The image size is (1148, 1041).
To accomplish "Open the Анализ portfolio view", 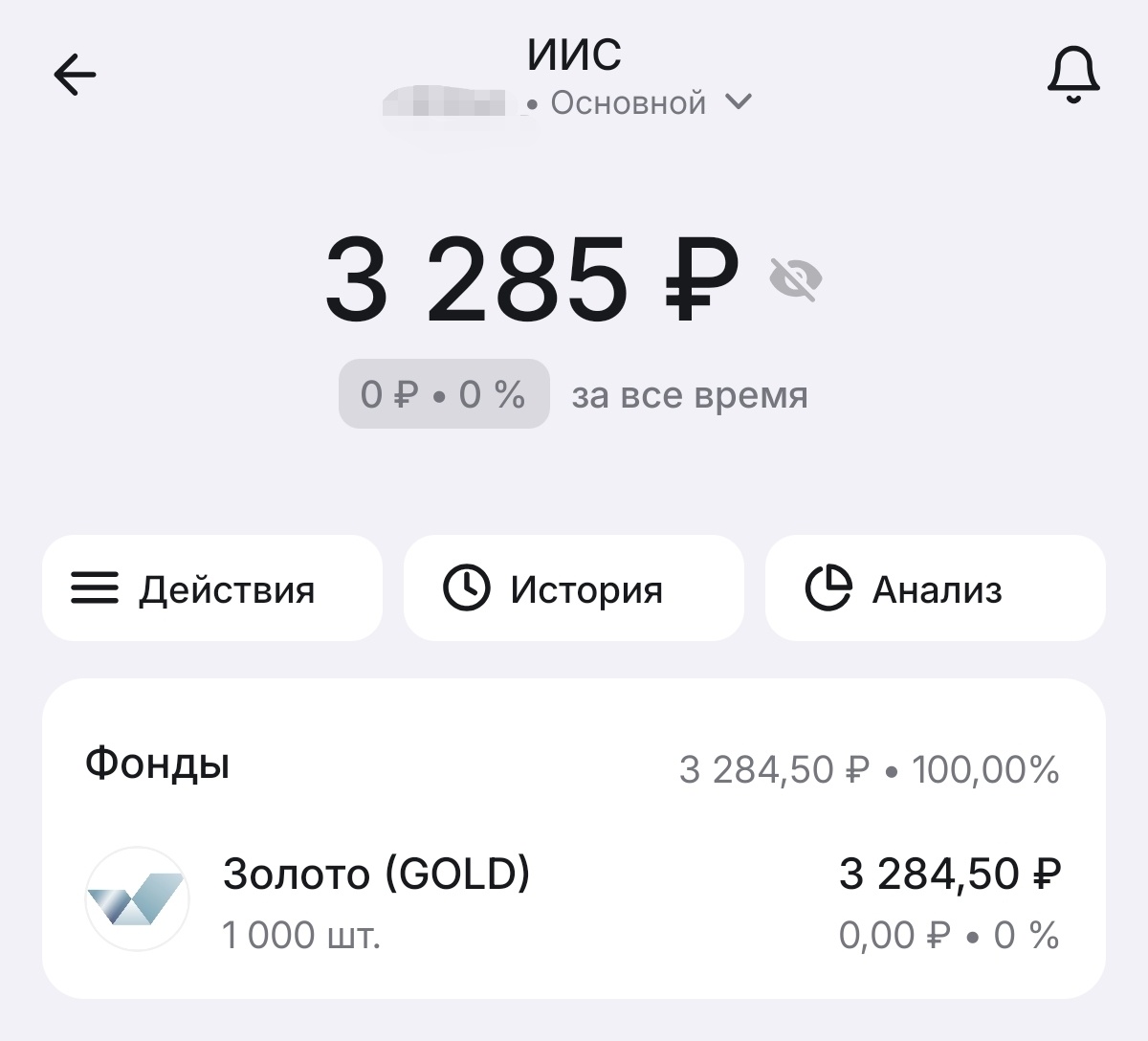I will (936, 588).
